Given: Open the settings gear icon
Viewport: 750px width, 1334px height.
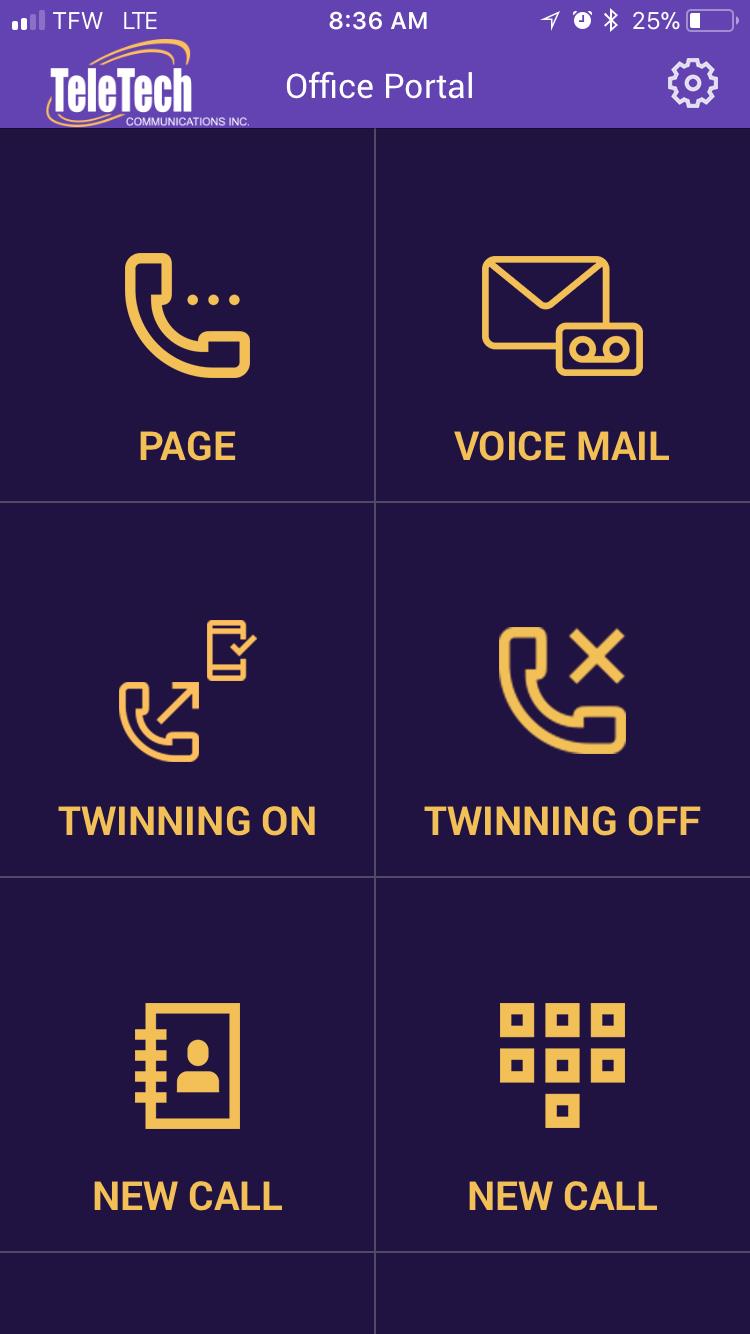Looking at the screenshot, I should [x=692, y=84].
